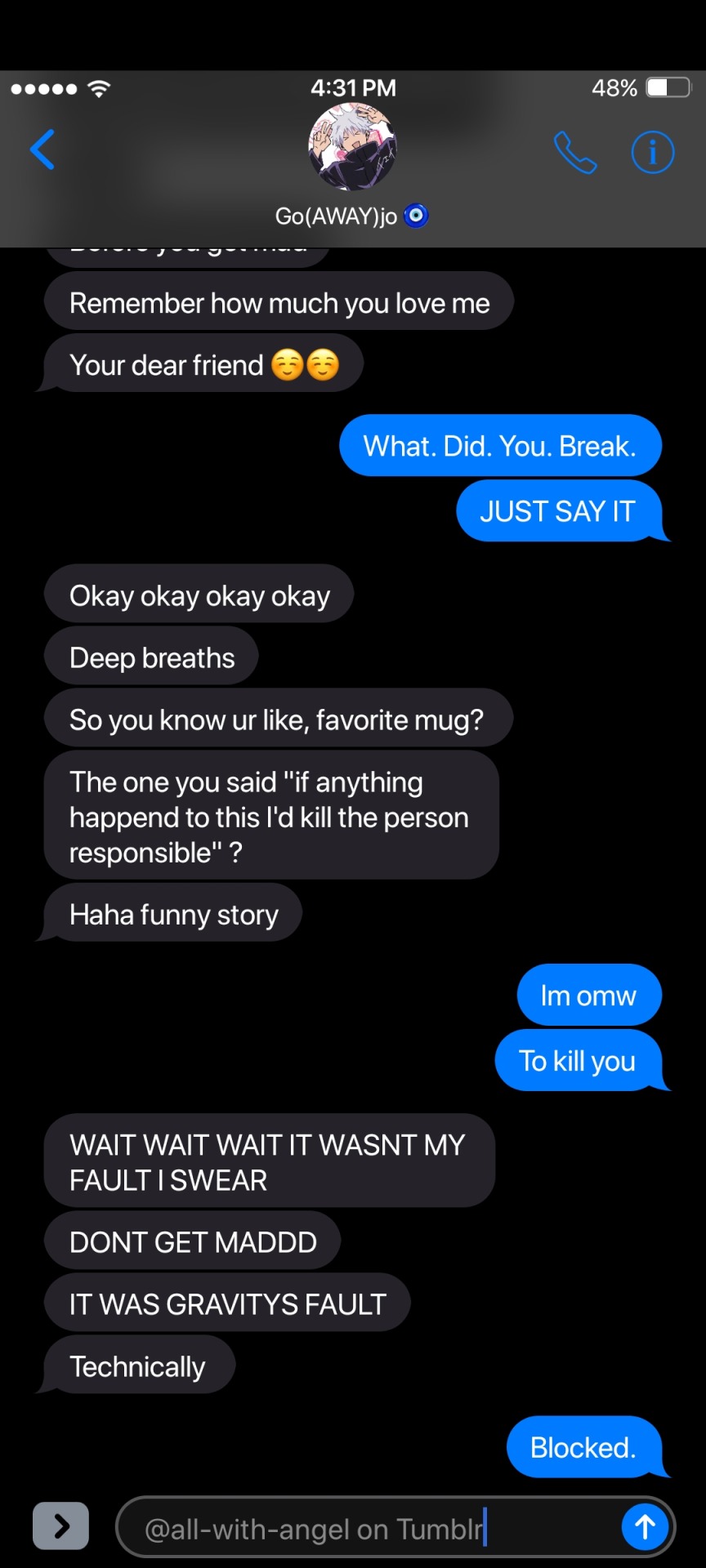Go back to the conversations list
Viewport: 706px width, 1568px height.
pyautogui.click(x=42, y=150)
